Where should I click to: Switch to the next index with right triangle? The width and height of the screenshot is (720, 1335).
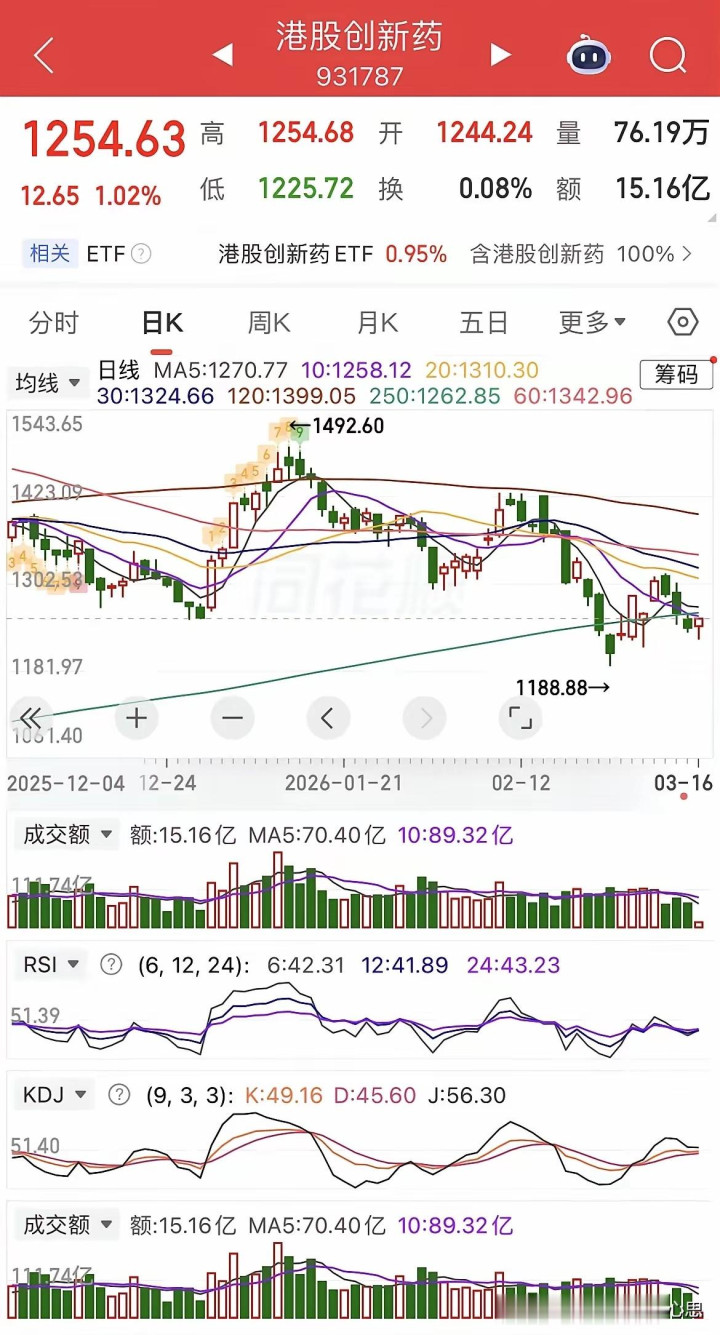point(501,55)
